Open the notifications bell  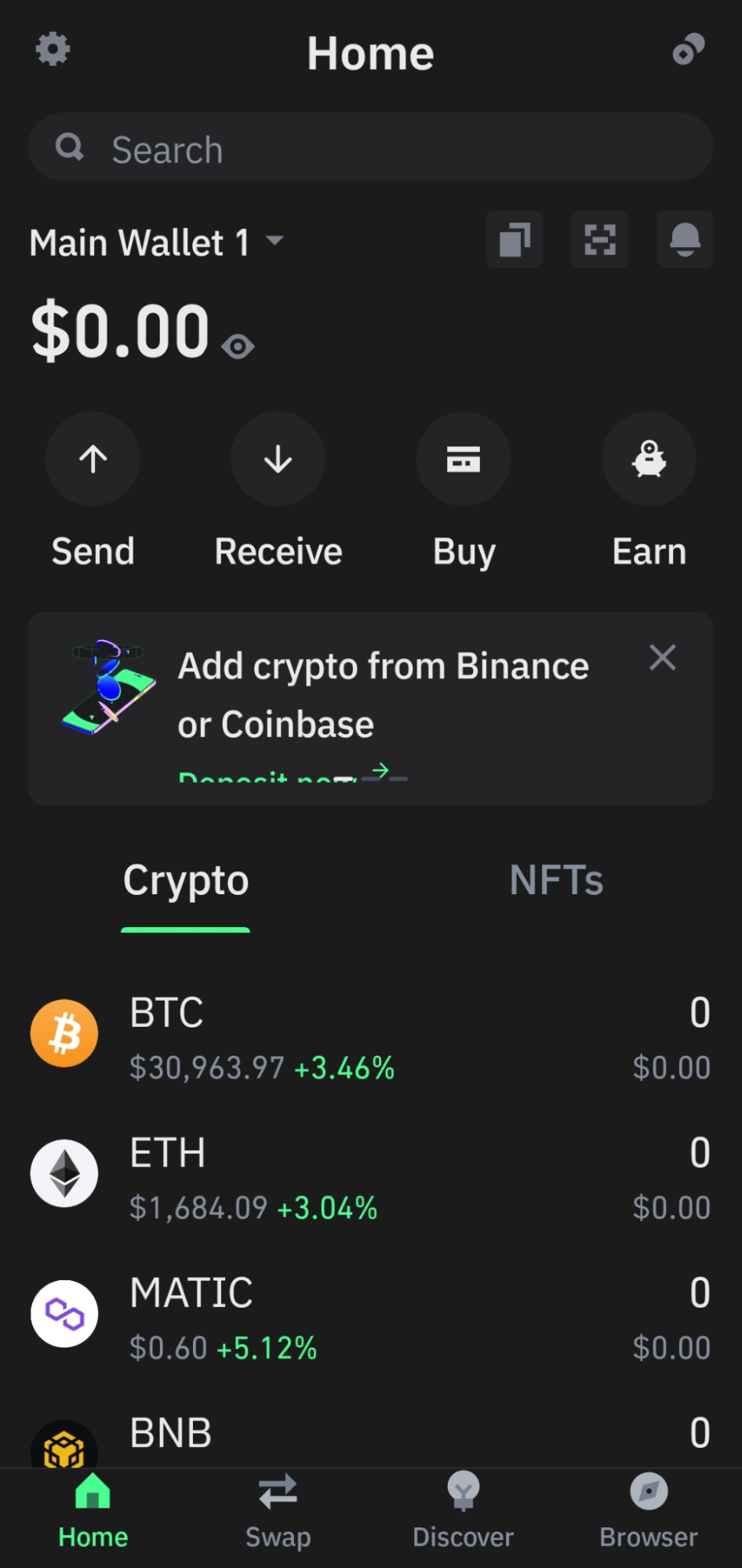click(685, 239)
